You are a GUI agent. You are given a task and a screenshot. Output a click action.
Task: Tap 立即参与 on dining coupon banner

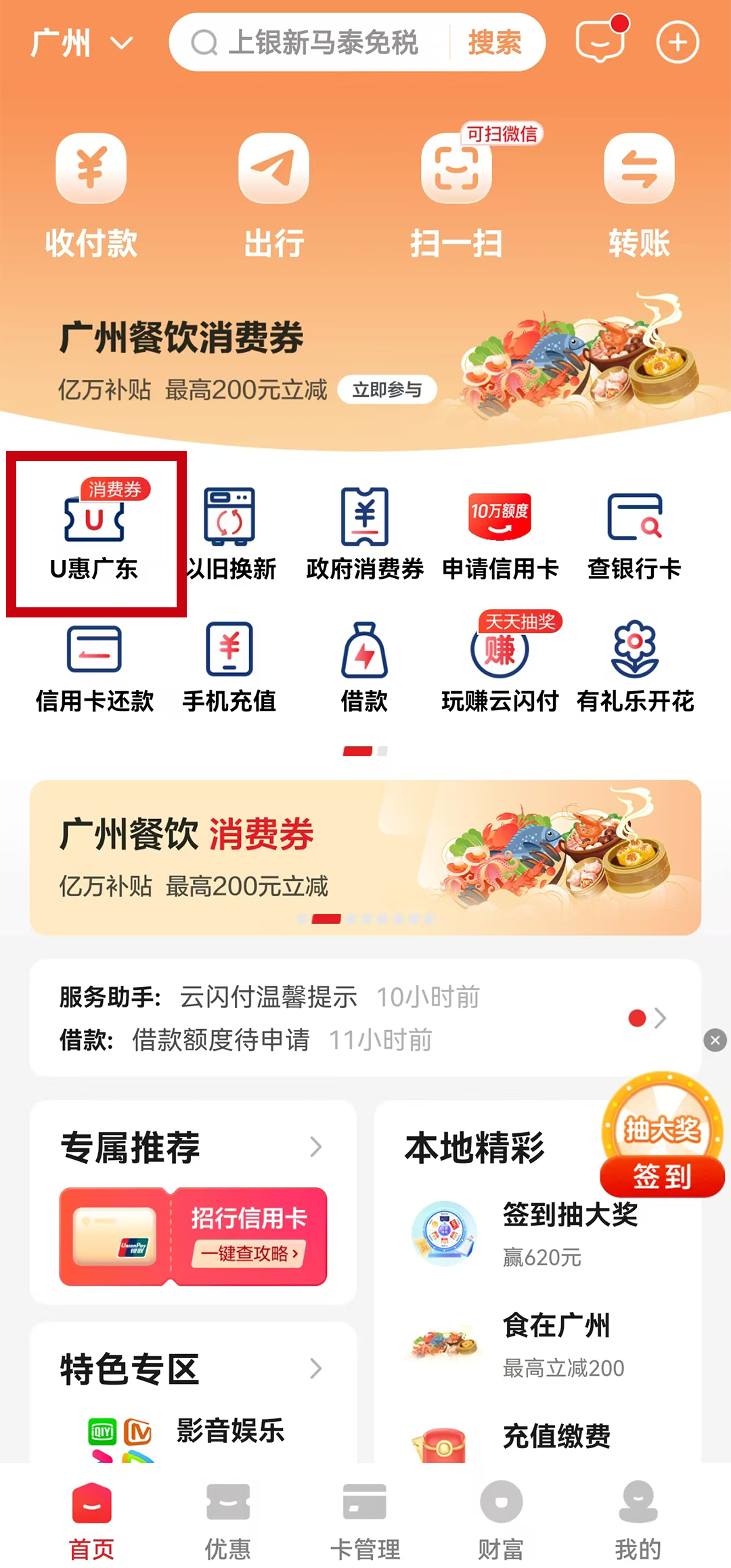pos(387,390)
